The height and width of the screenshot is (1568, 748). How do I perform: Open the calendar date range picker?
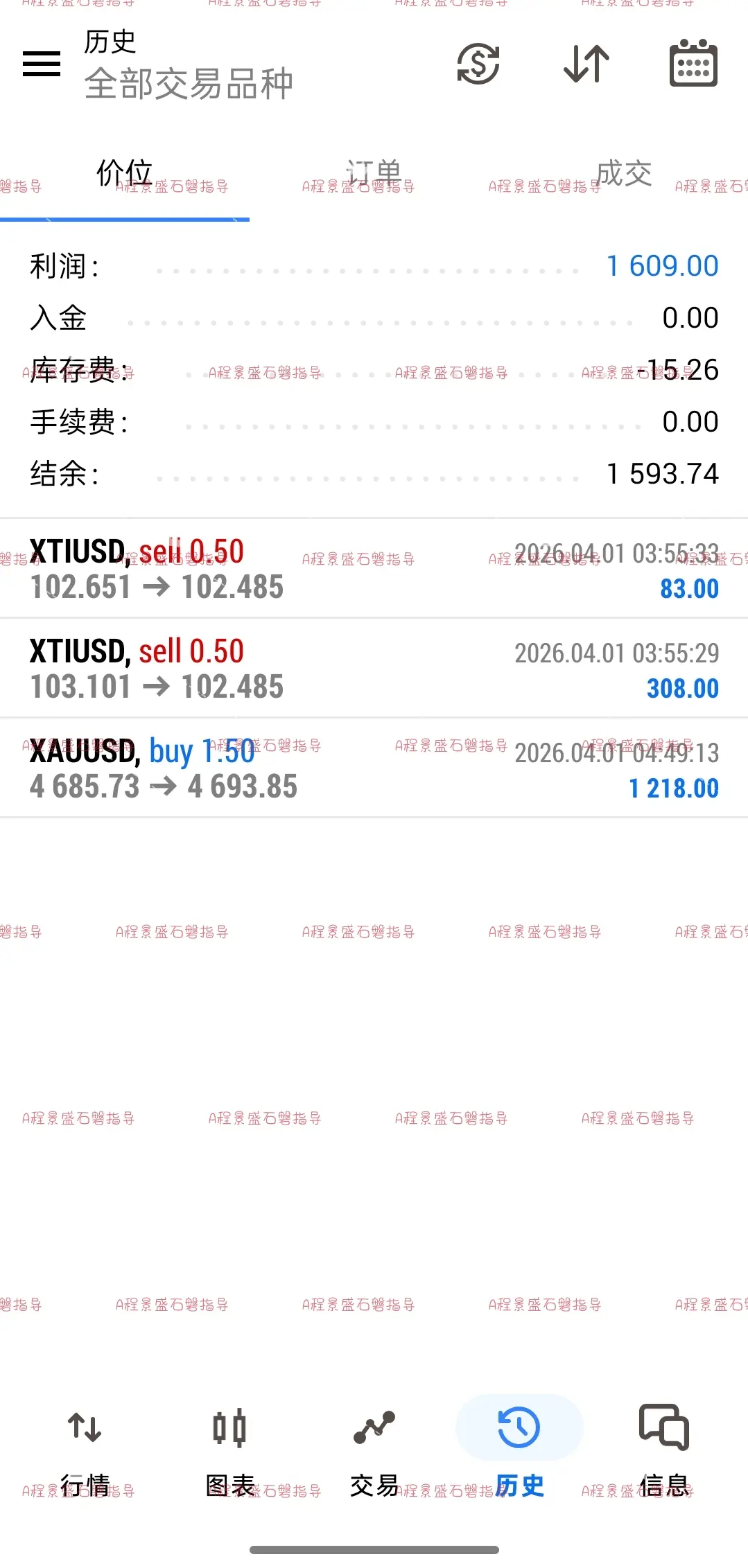(693, 64)
